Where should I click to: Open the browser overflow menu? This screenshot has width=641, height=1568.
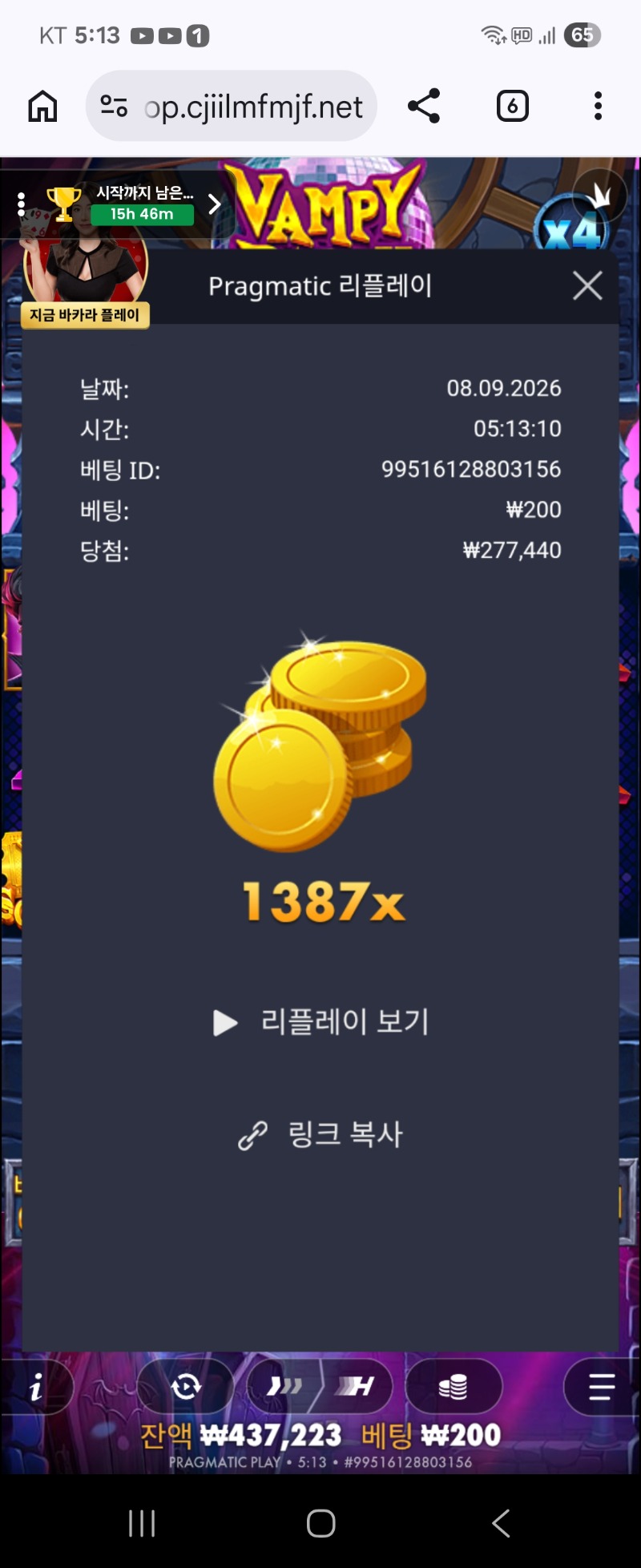coord(598,106)
